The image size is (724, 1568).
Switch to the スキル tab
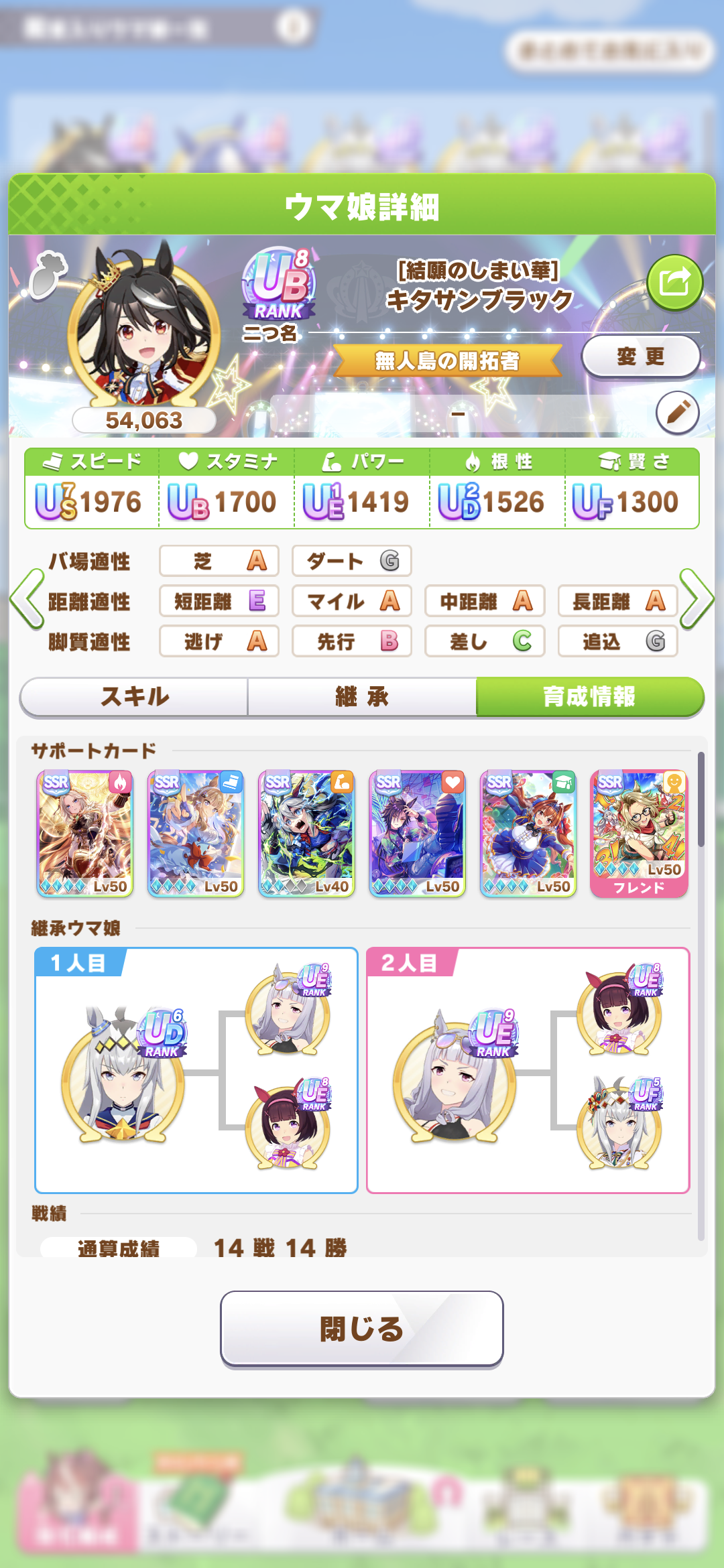click(134, 697)
